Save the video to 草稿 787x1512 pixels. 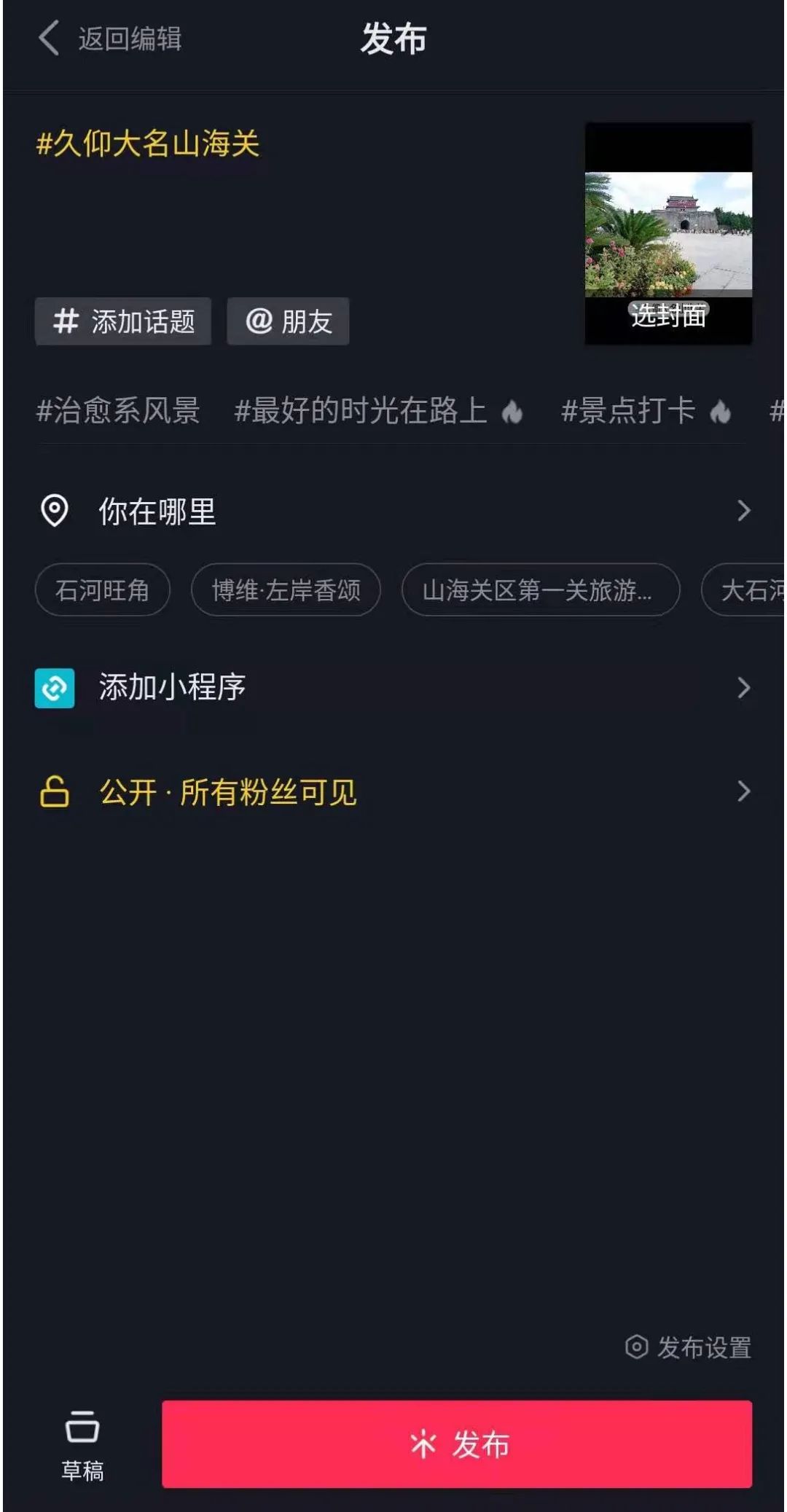[82, 1445]
